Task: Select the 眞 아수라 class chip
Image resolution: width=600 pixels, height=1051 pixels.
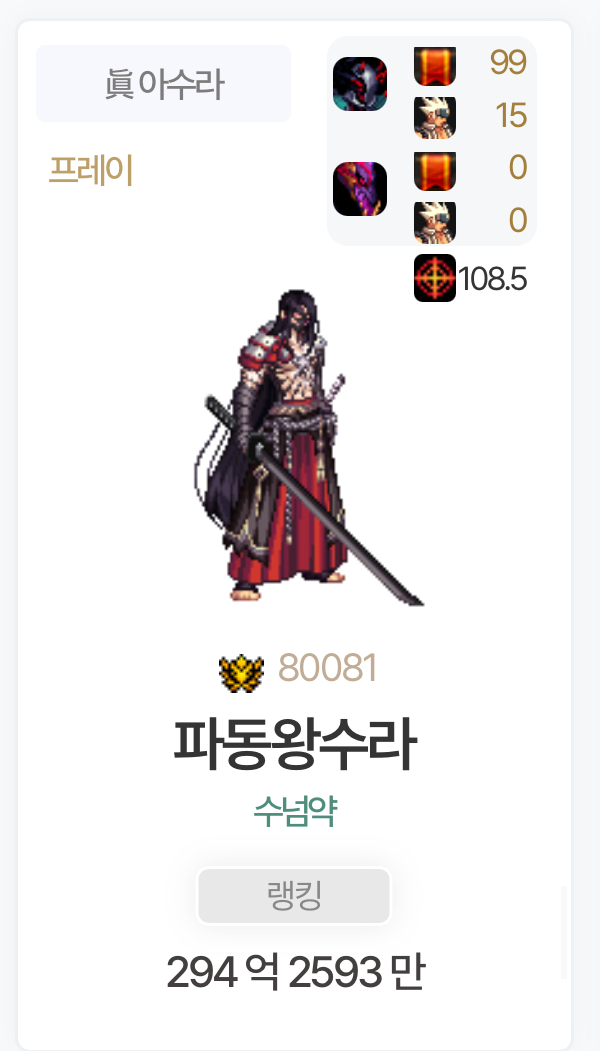Action: point(163,84)
